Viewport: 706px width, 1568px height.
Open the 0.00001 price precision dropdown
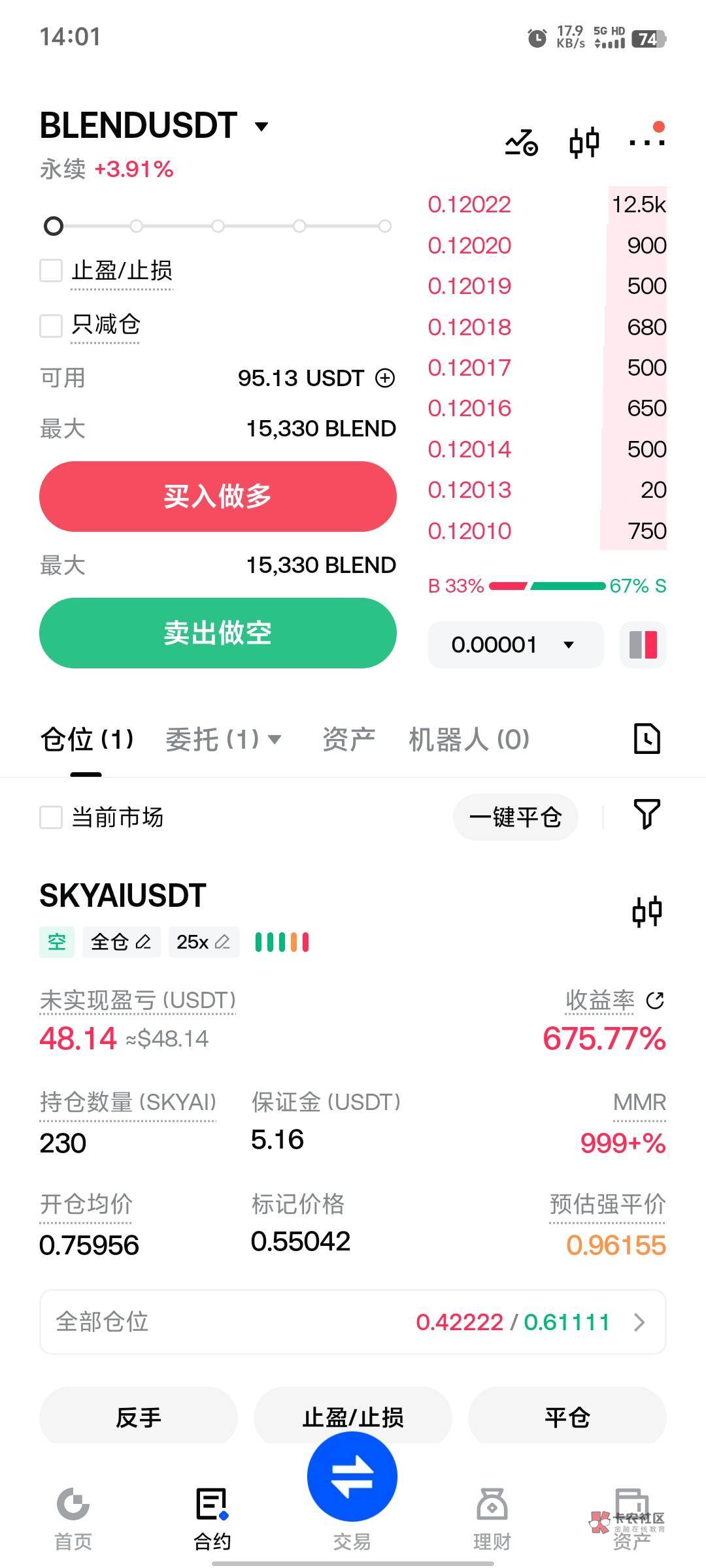coord(515,645)
